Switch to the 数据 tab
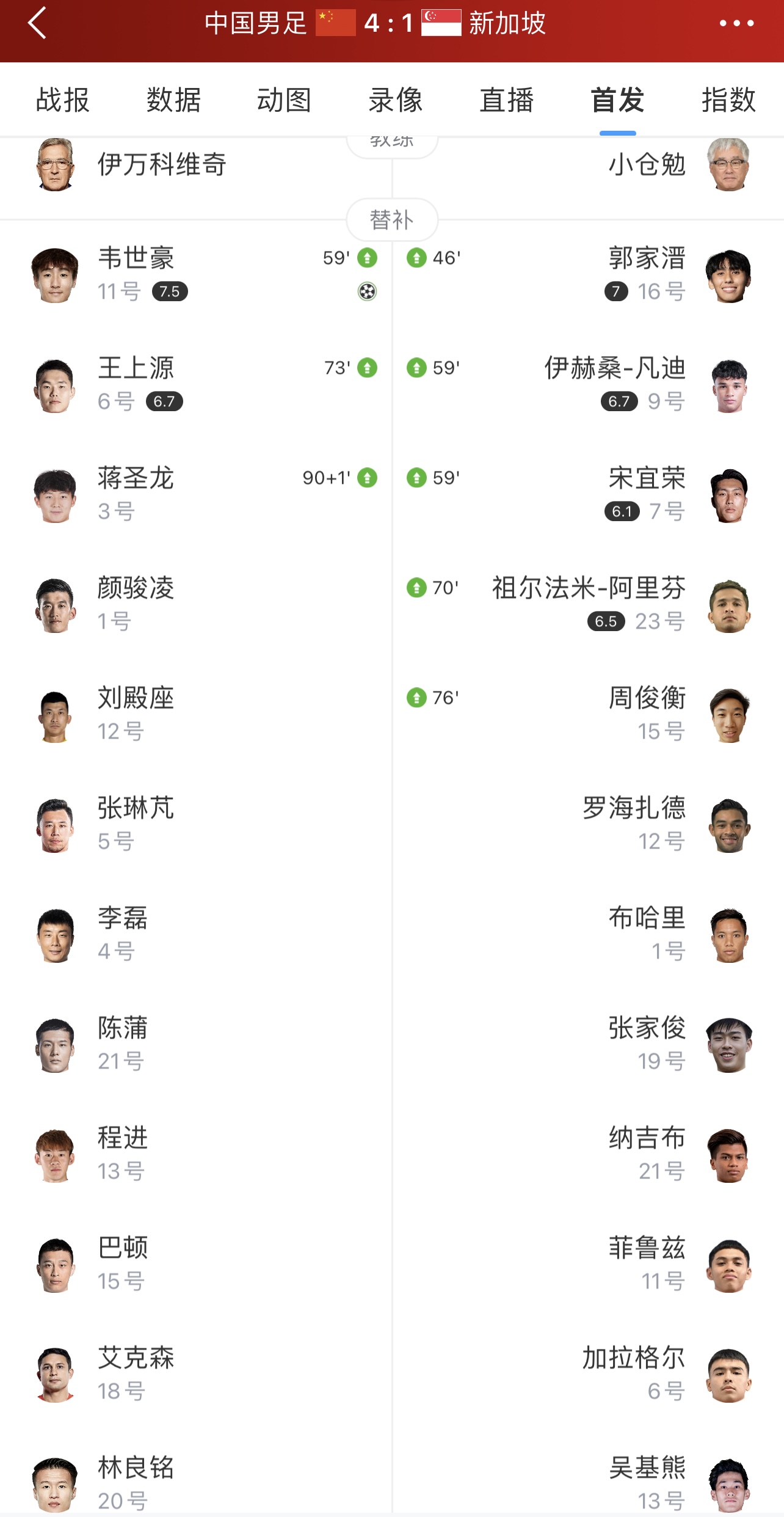Image resolution: width=784 pixels, height=1517 pixels. 173,100
